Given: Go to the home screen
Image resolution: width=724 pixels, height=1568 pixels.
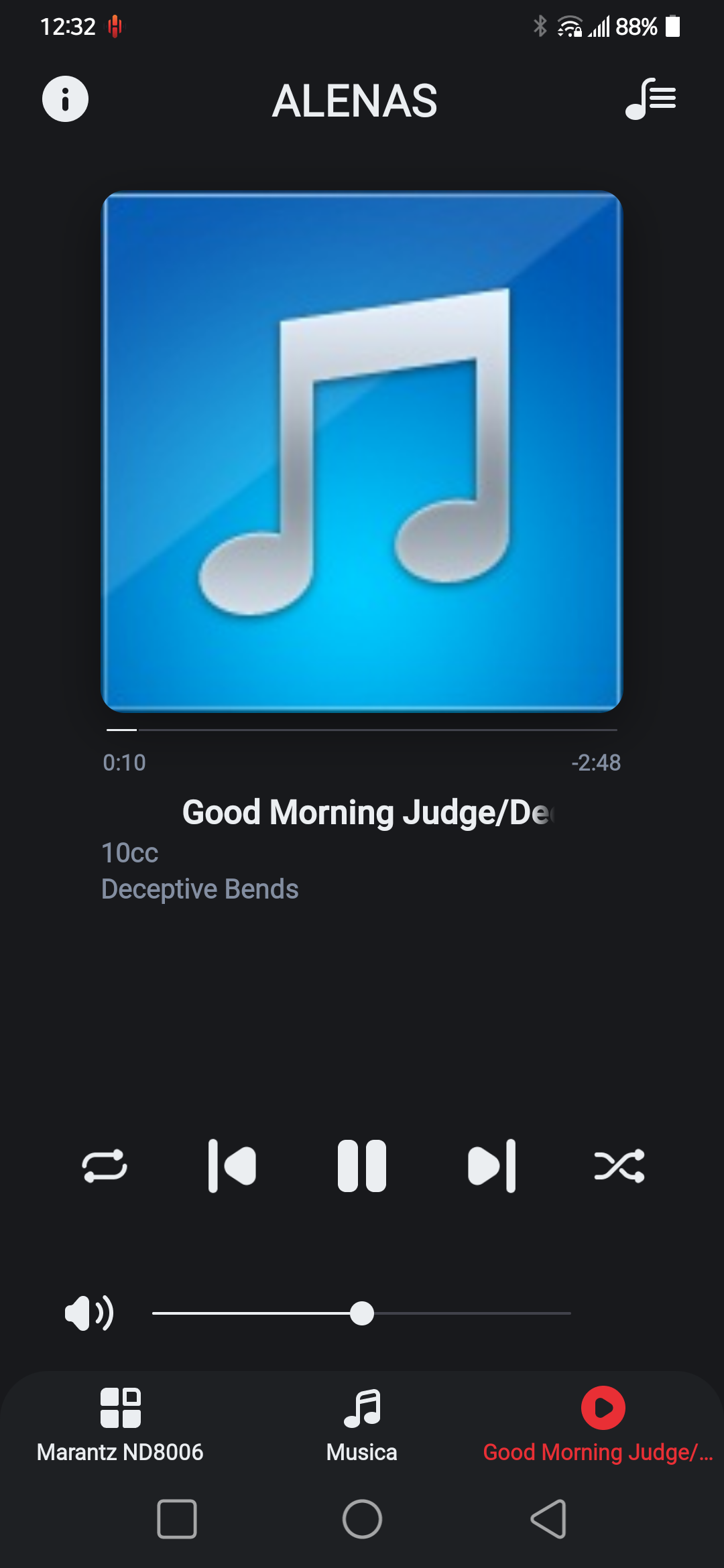Looking at the screenshot, I should pyautogui.click(x=362, y=1519).
